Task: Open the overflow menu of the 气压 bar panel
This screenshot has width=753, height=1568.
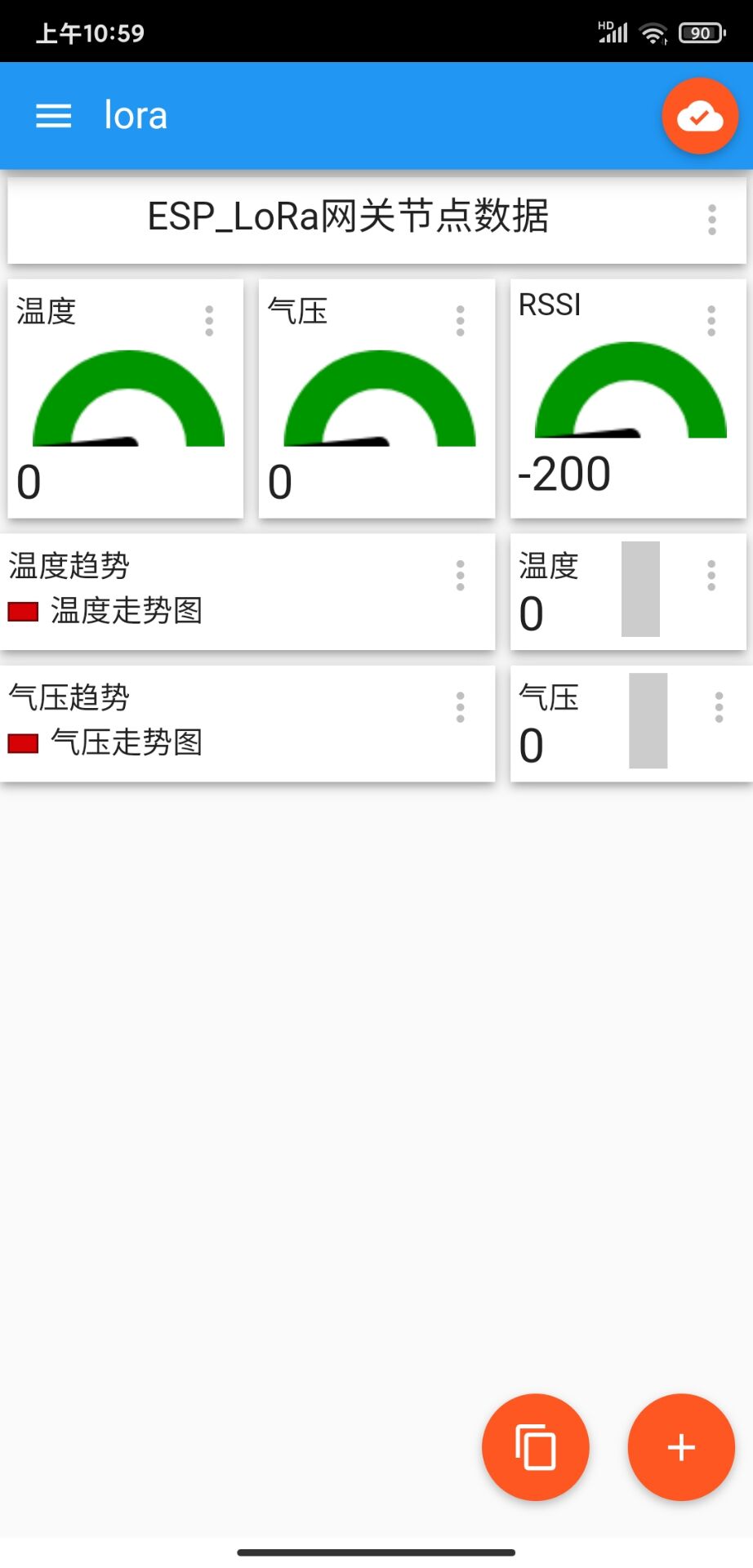Action: (x=719, y=707)
